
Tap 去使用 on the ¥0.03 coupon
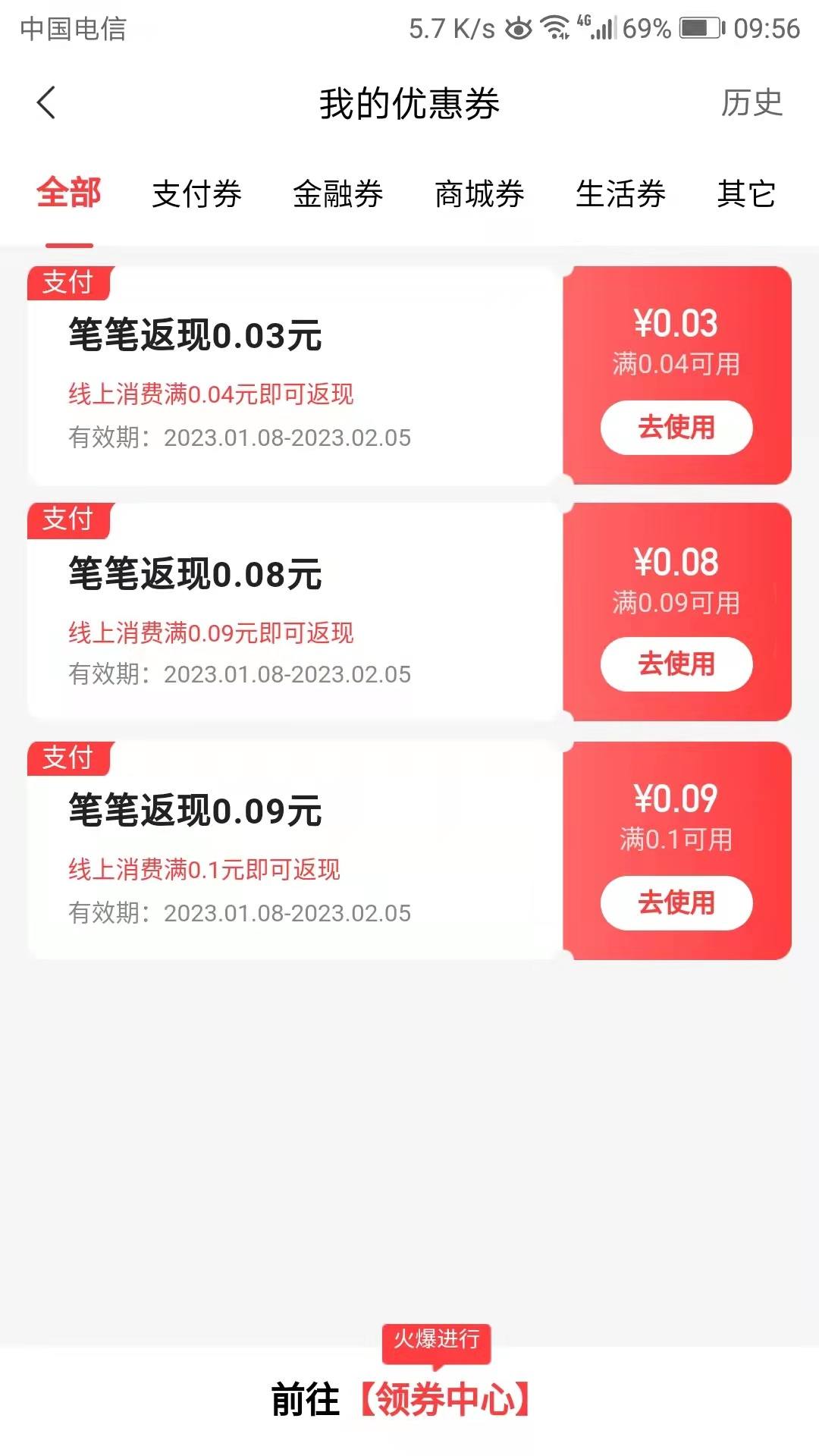tap(676, 428)
